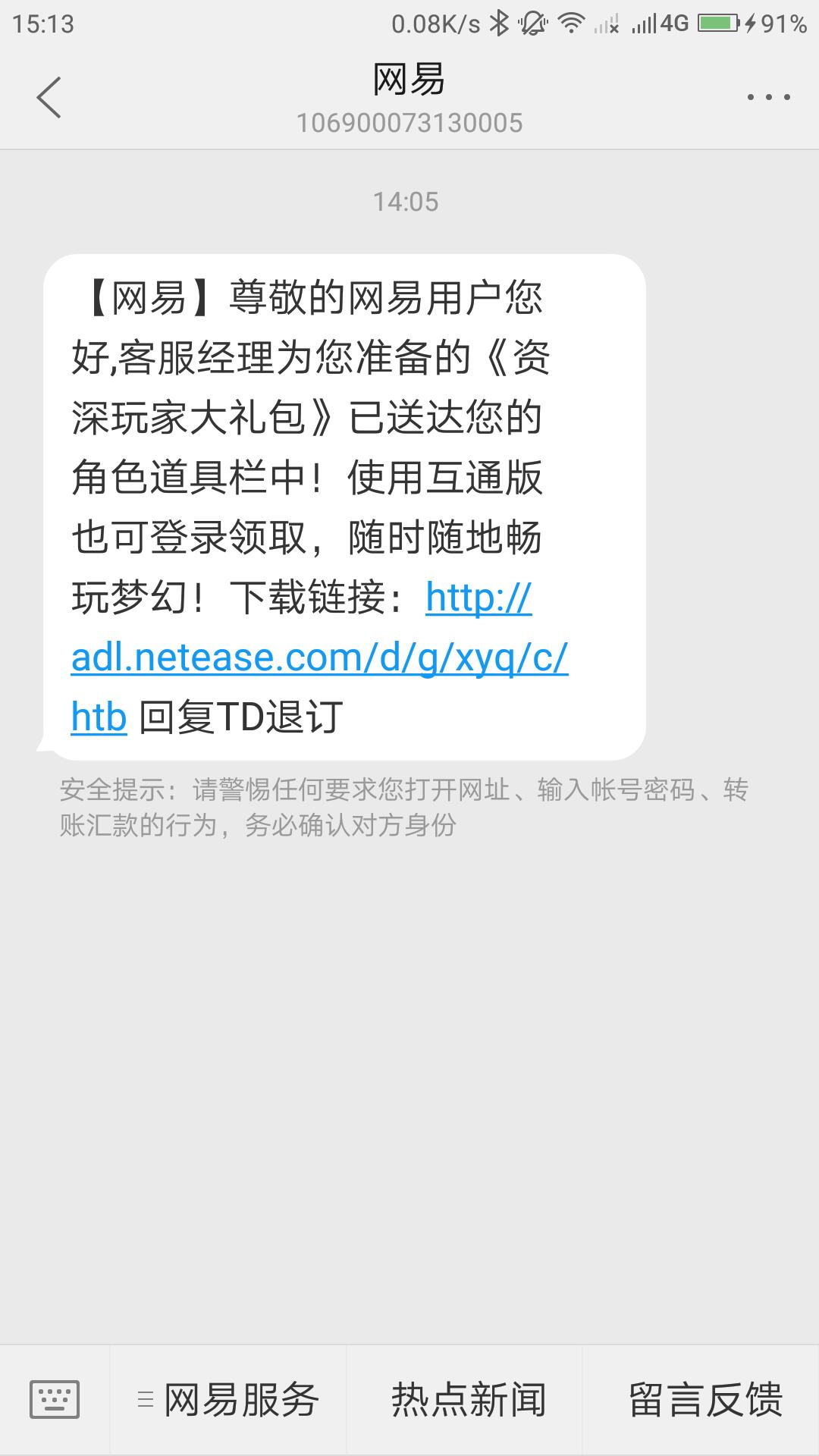This screenshot has width=819, height=1456.
Task: Expand the 网易服务 menu
Action: tap(229, 1400)
